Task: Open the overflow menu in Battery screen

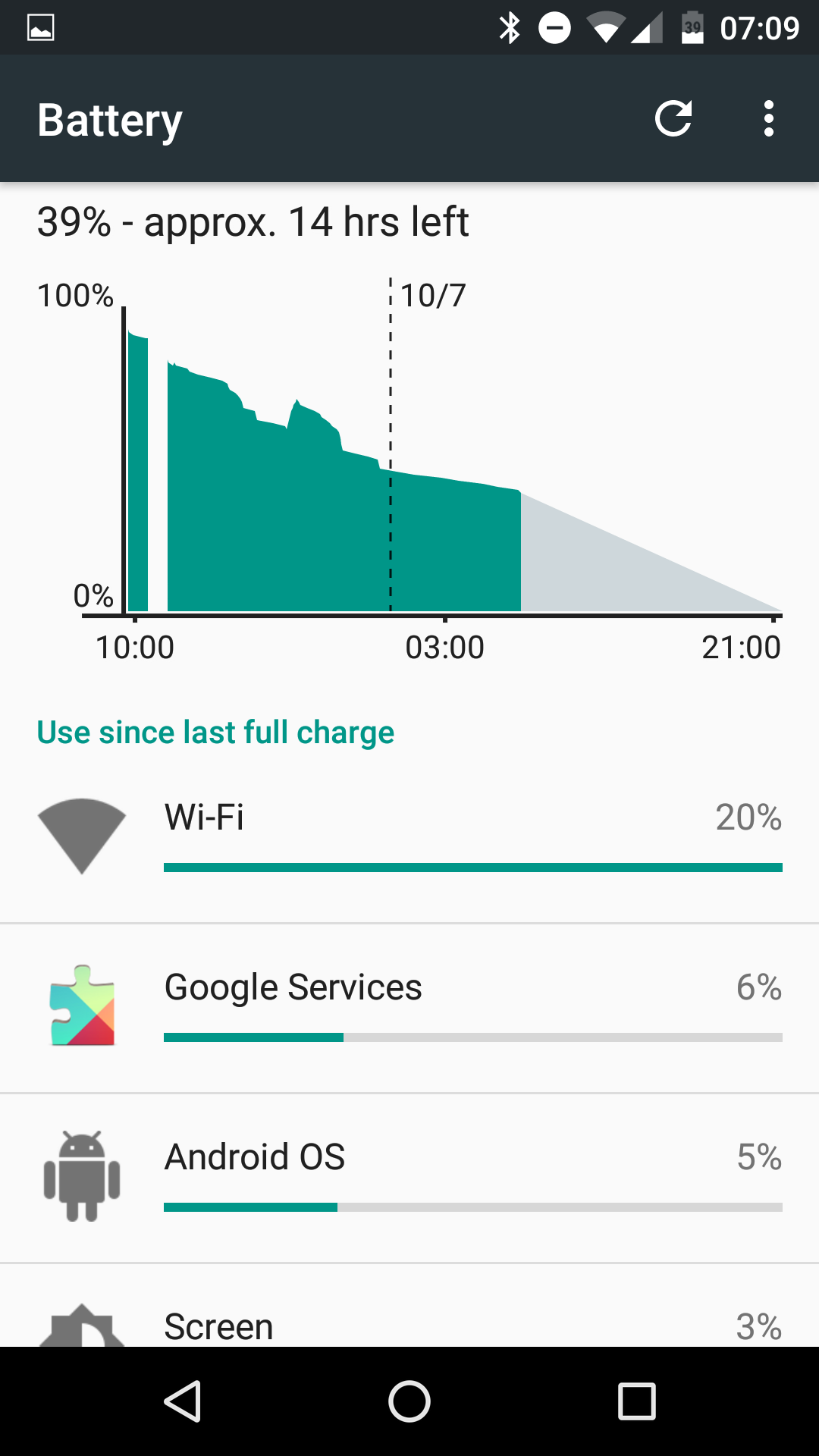Action: tap(769, 118)
